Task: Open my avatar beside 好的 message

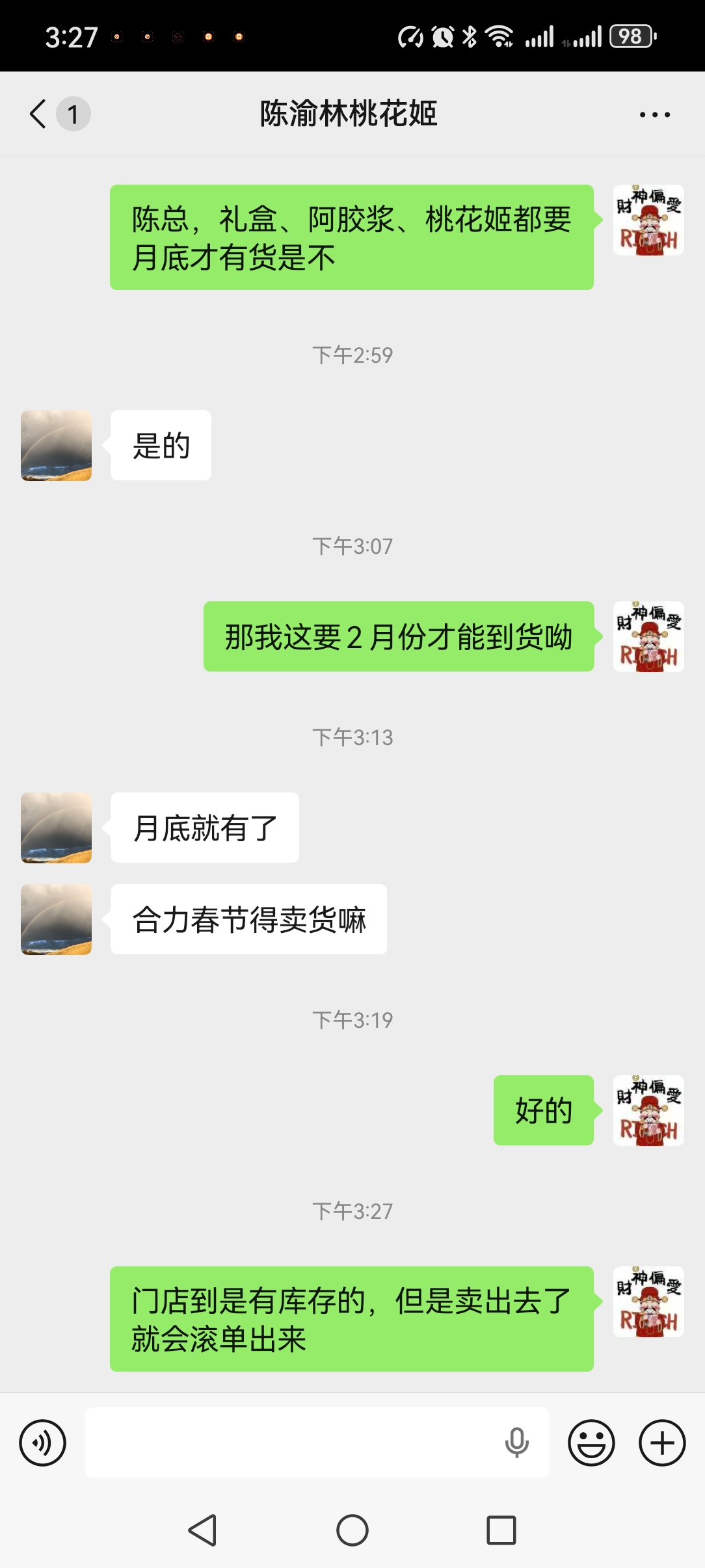Action: click(x=648, y=1110)
